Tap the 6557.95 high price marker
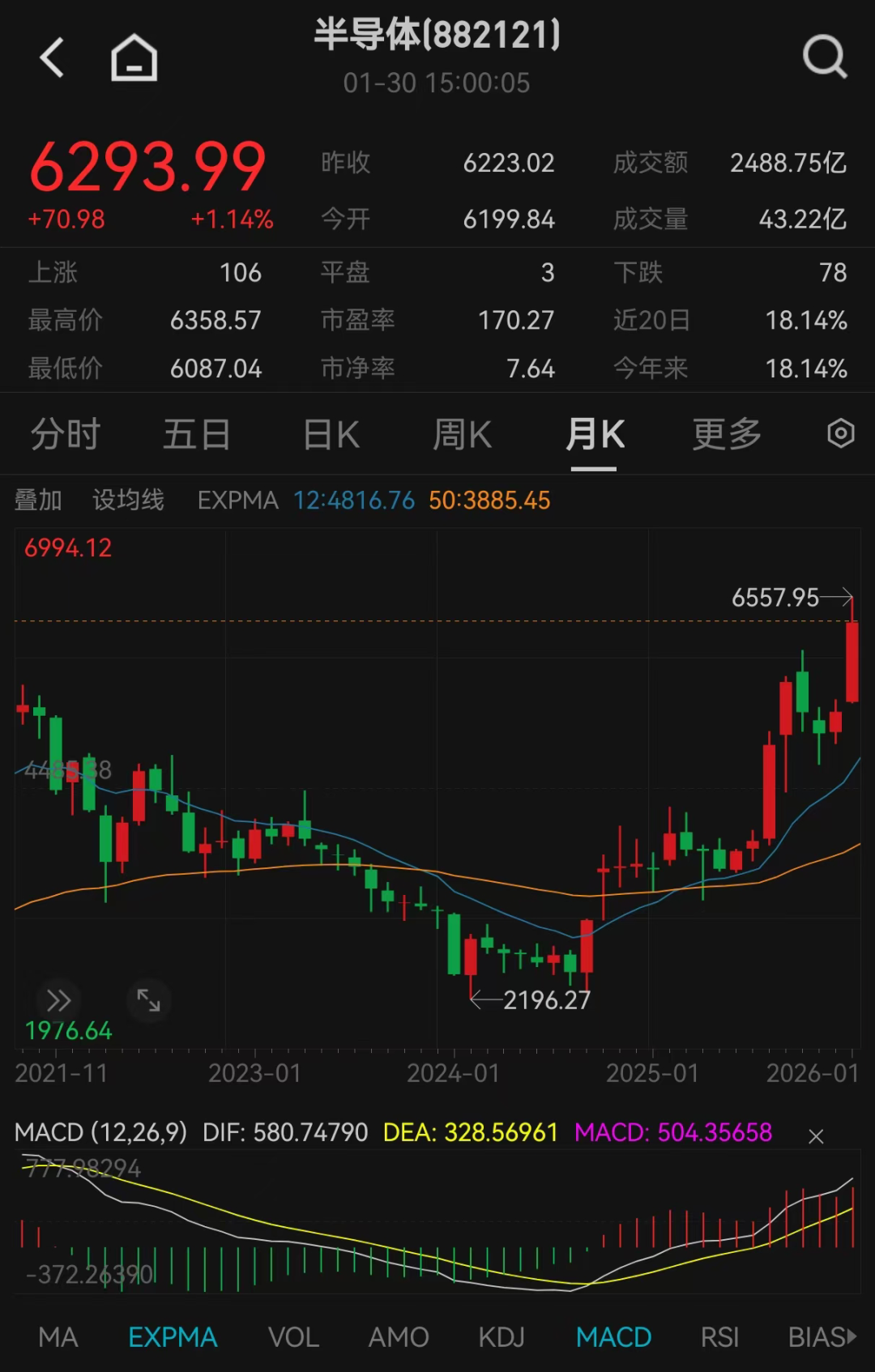Image resolution: width=875 pixels, height=1372 pixels. pos(775,599)
